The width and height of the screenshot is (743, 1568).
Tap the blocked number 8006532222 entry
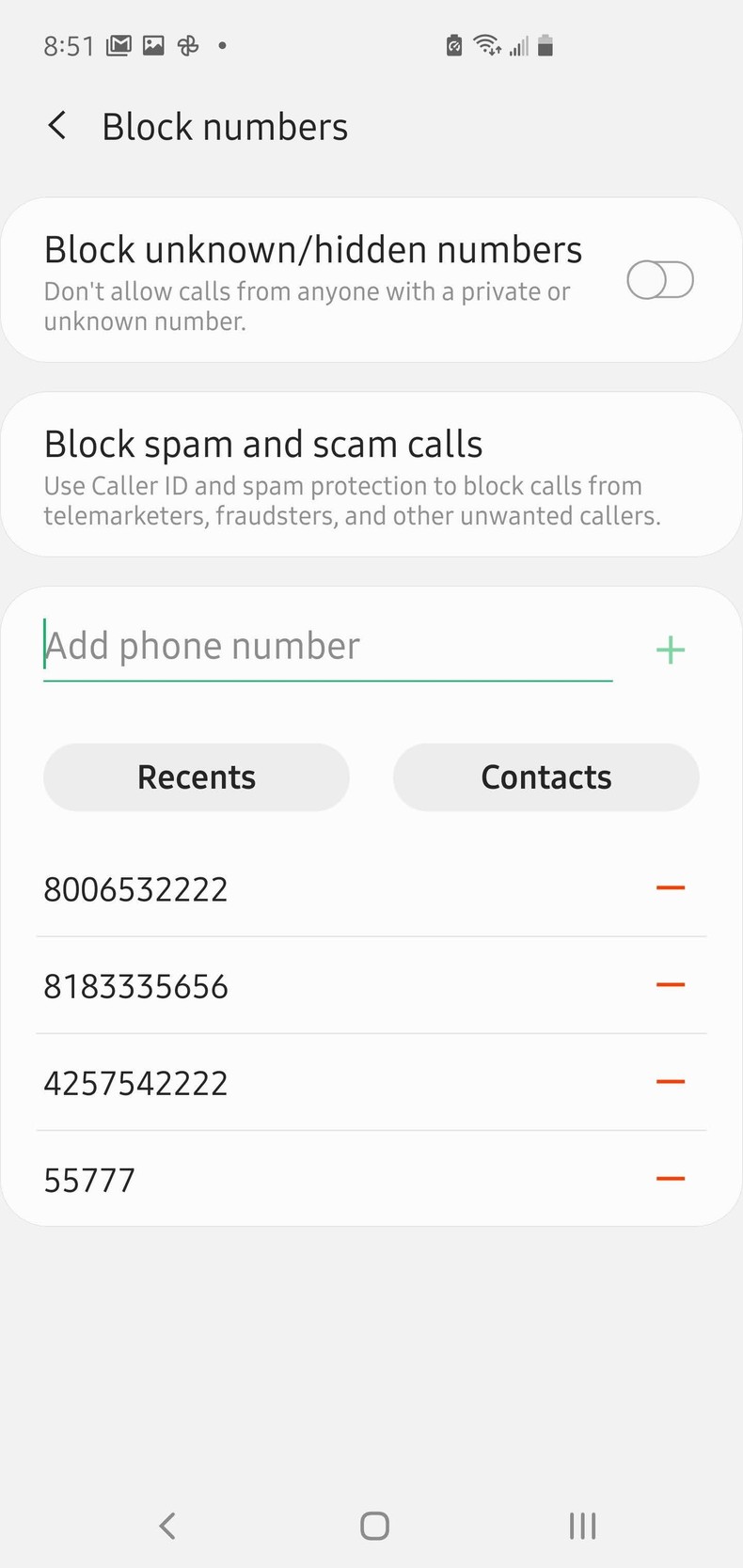(x=135, y=887)
